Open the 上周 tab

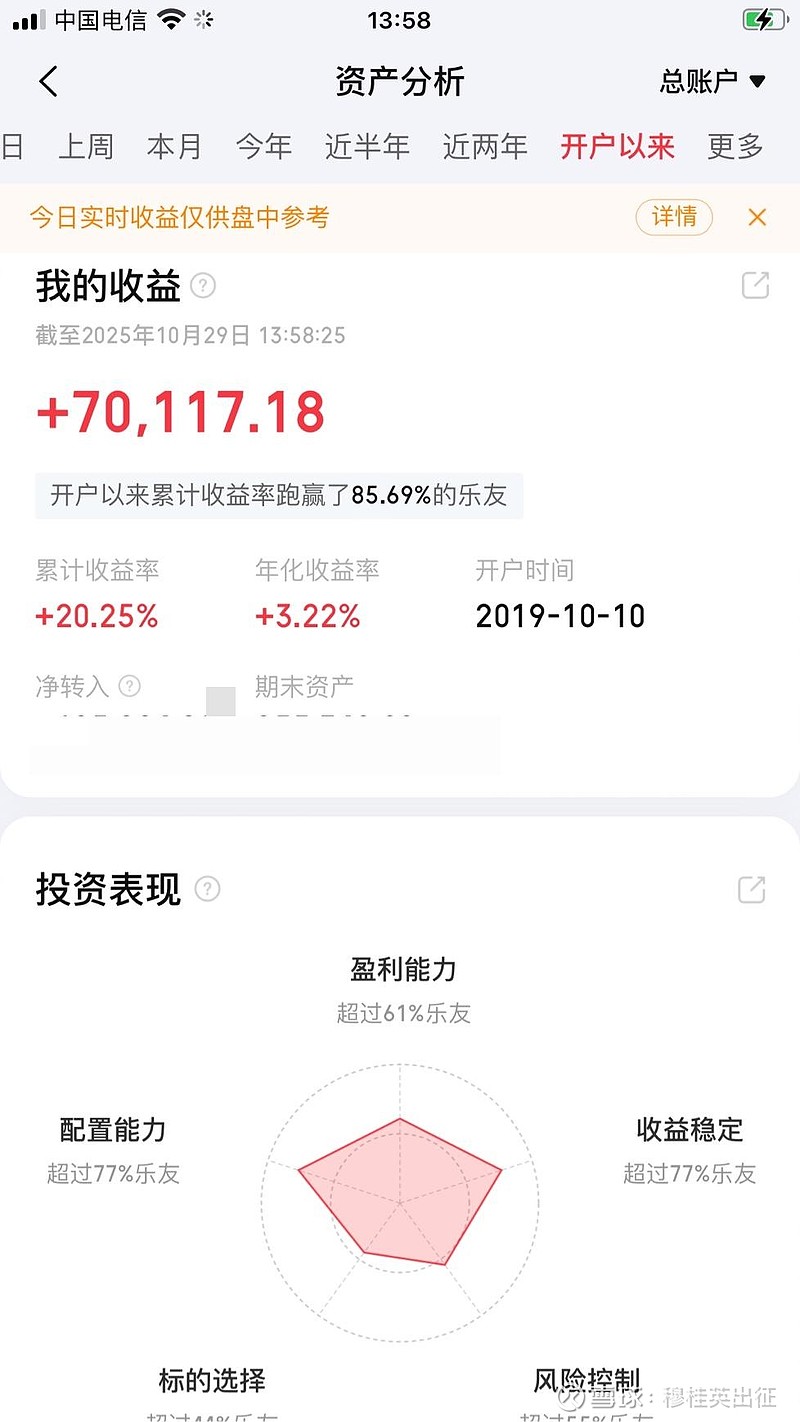pos(87,146)
